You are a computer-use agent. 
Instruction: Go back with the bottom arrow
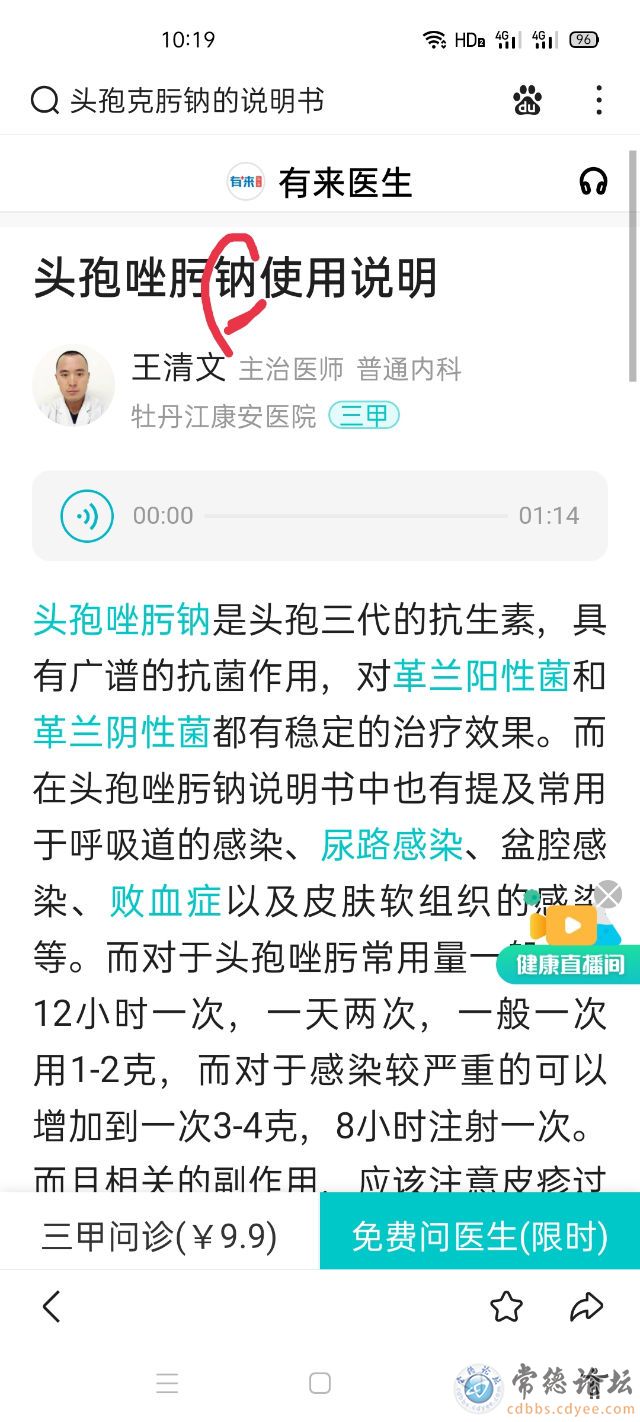point(51,1306)
